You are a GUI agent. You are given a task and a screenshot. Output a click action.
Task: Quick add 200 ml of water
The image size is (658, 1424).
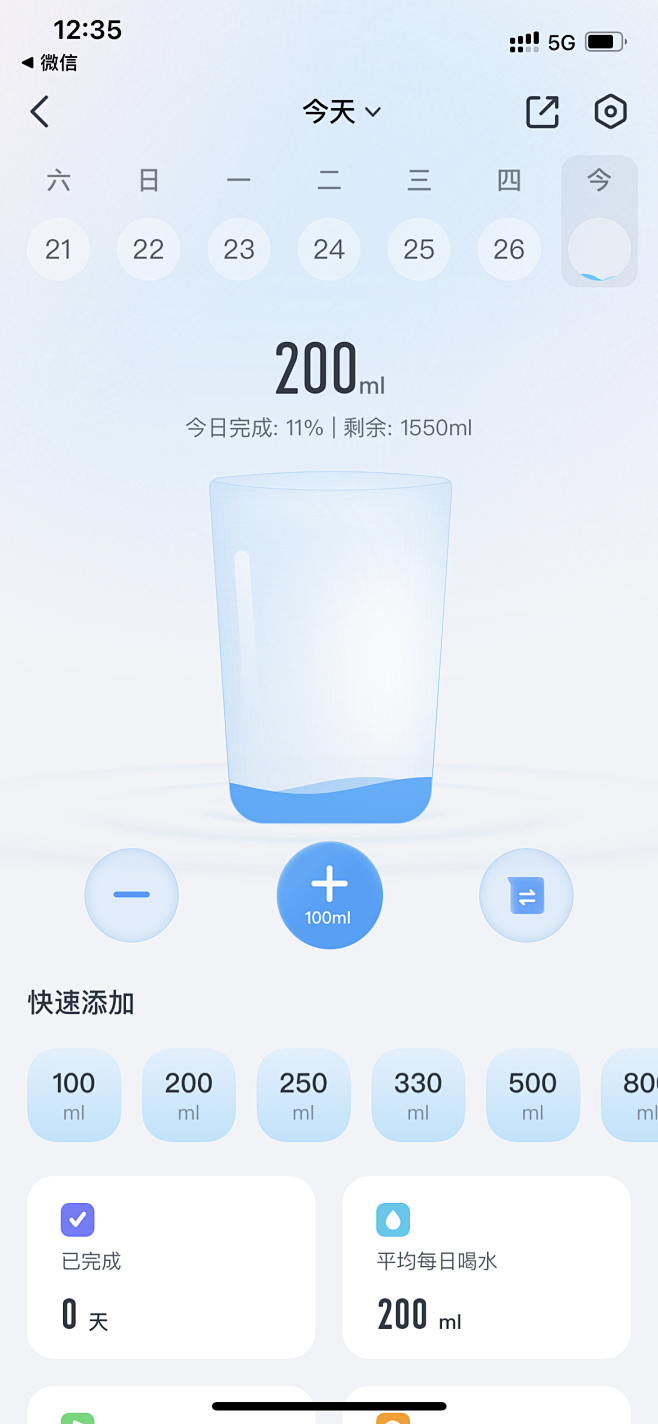pyautogui.click(x=189, y=1095)
